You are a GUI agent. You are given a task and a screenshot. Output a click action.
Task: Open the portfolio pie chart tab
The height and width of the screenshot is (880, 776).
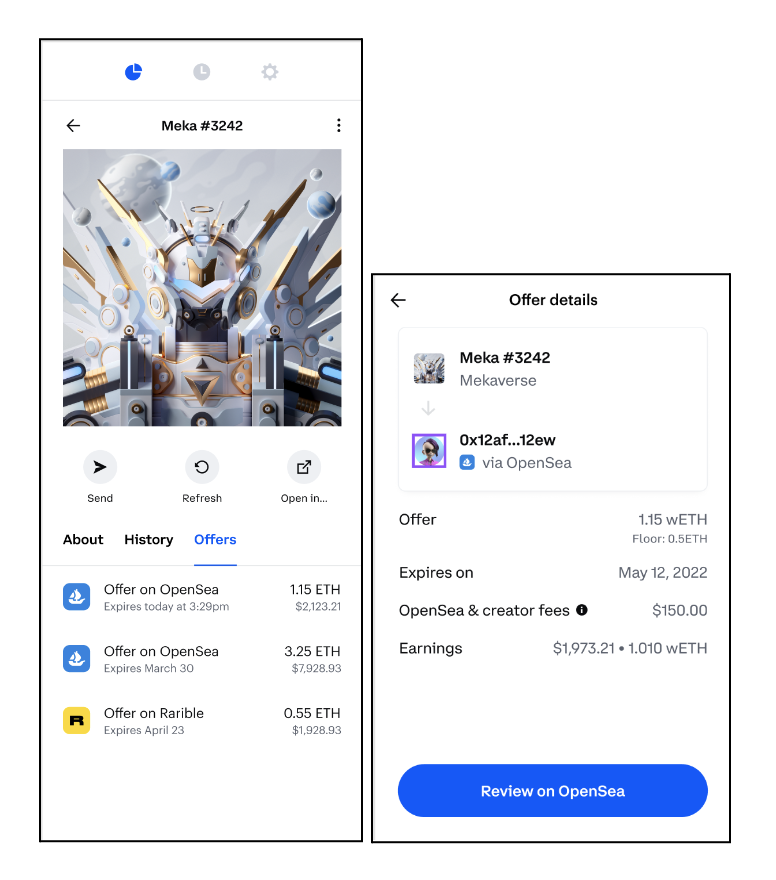click(134, 72)
